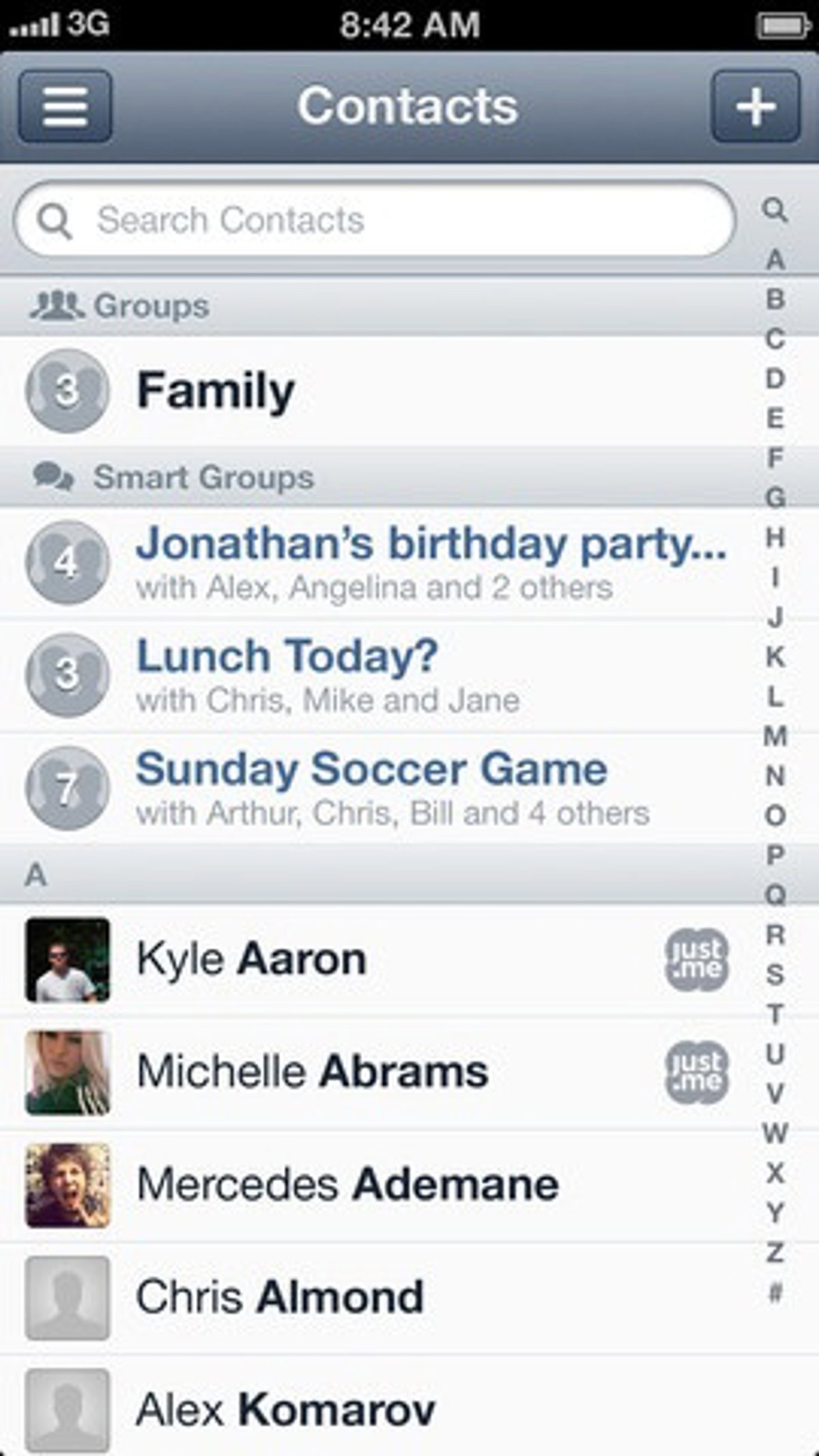
Task: Jump to letter D in the index
Action: tap(775, 378)
